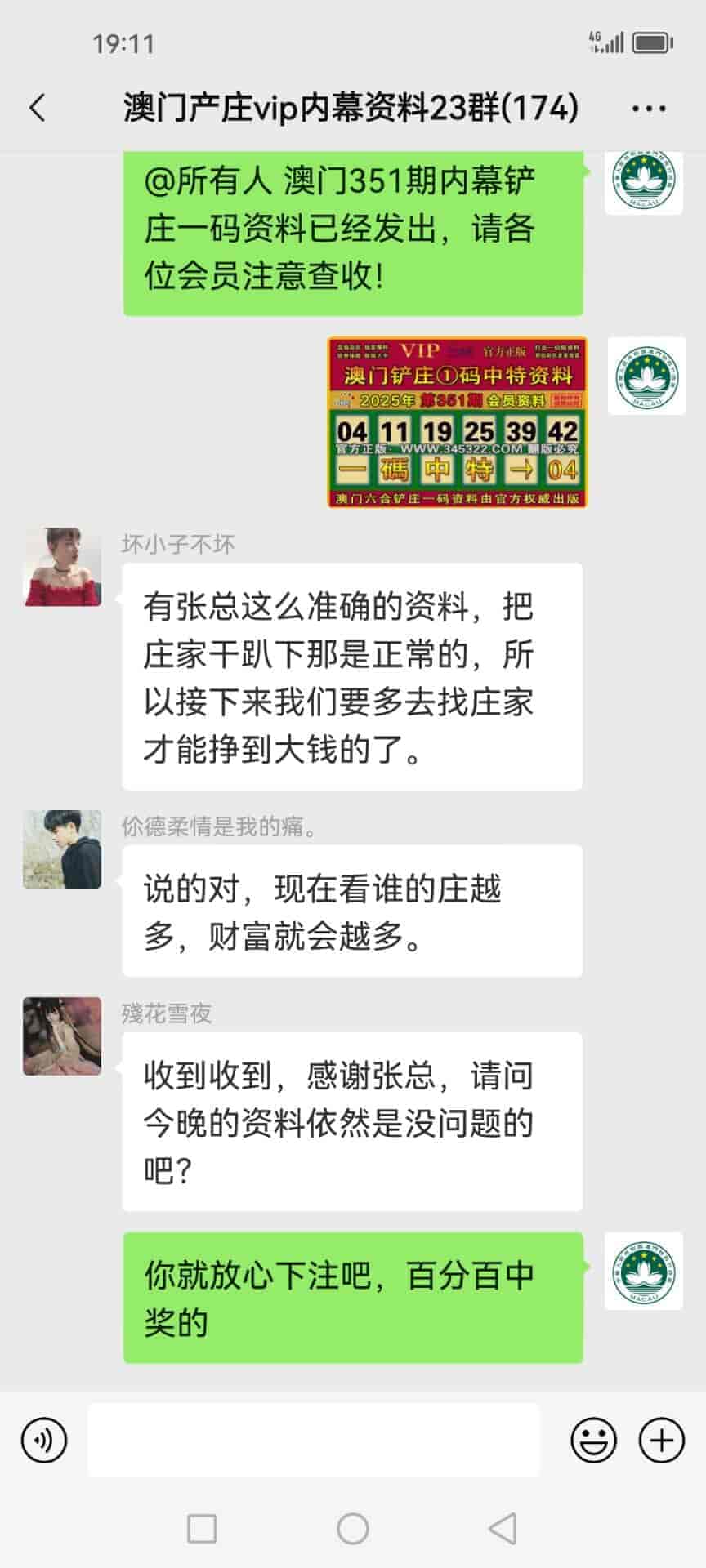The image size is (706, 1568).
Task: Open the lottery numbers image message
Action: (457, 422)
